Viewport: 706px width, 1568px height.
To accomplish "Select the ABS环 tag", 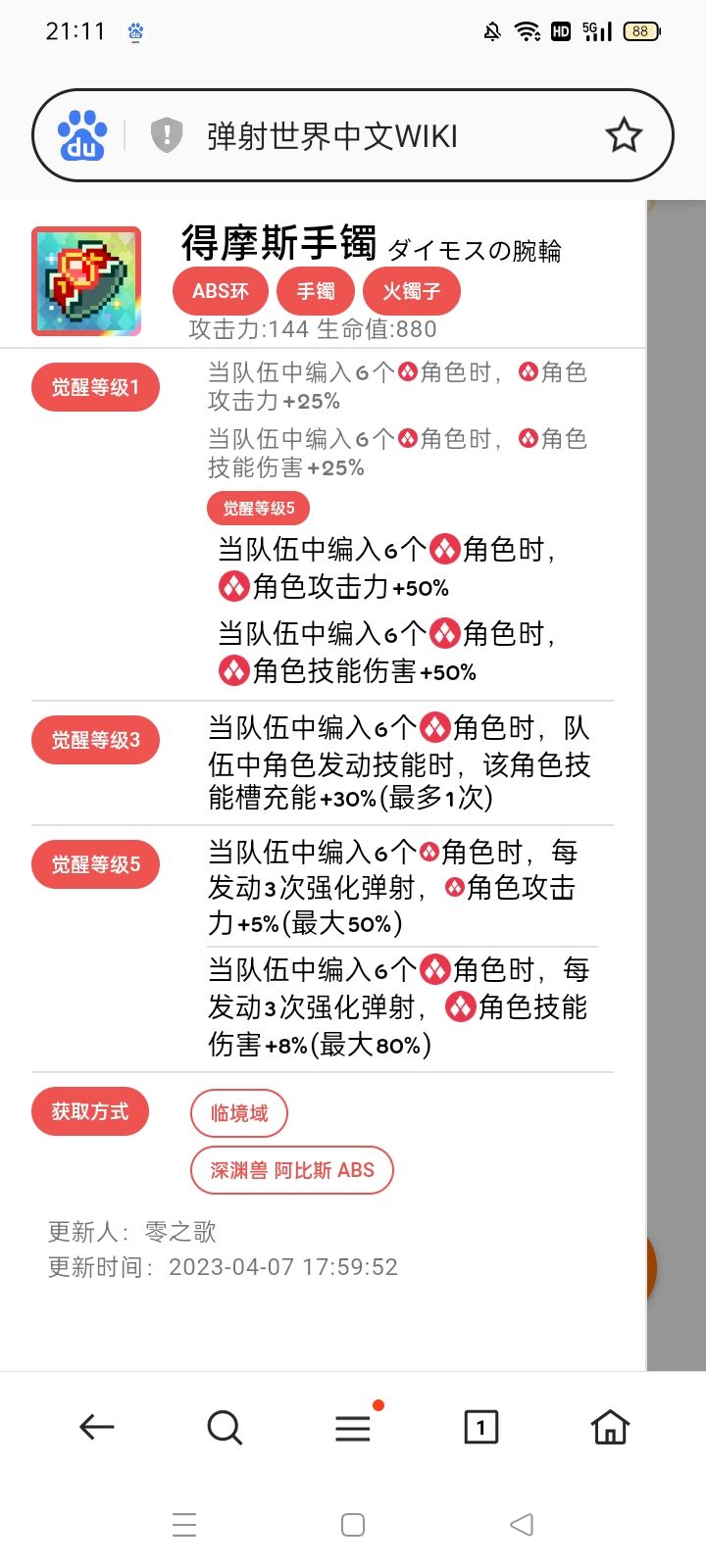I will (221, 291).
